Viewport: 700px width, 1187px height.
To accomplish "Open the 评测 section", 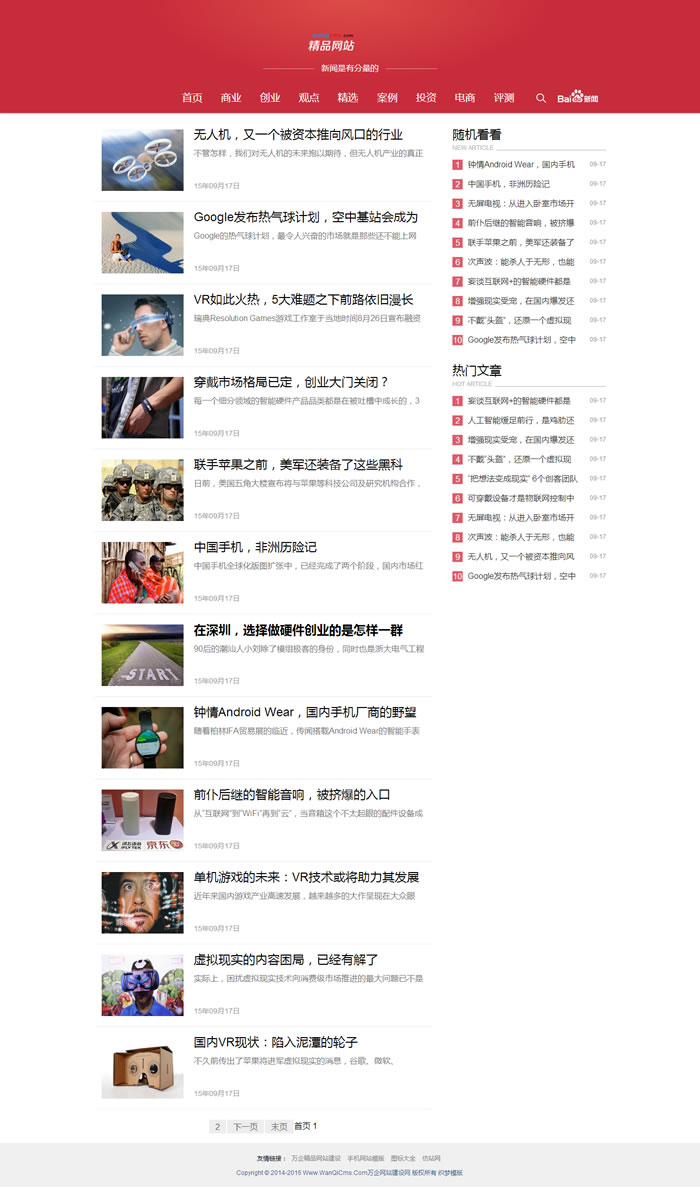I will (x=504, y=98).
